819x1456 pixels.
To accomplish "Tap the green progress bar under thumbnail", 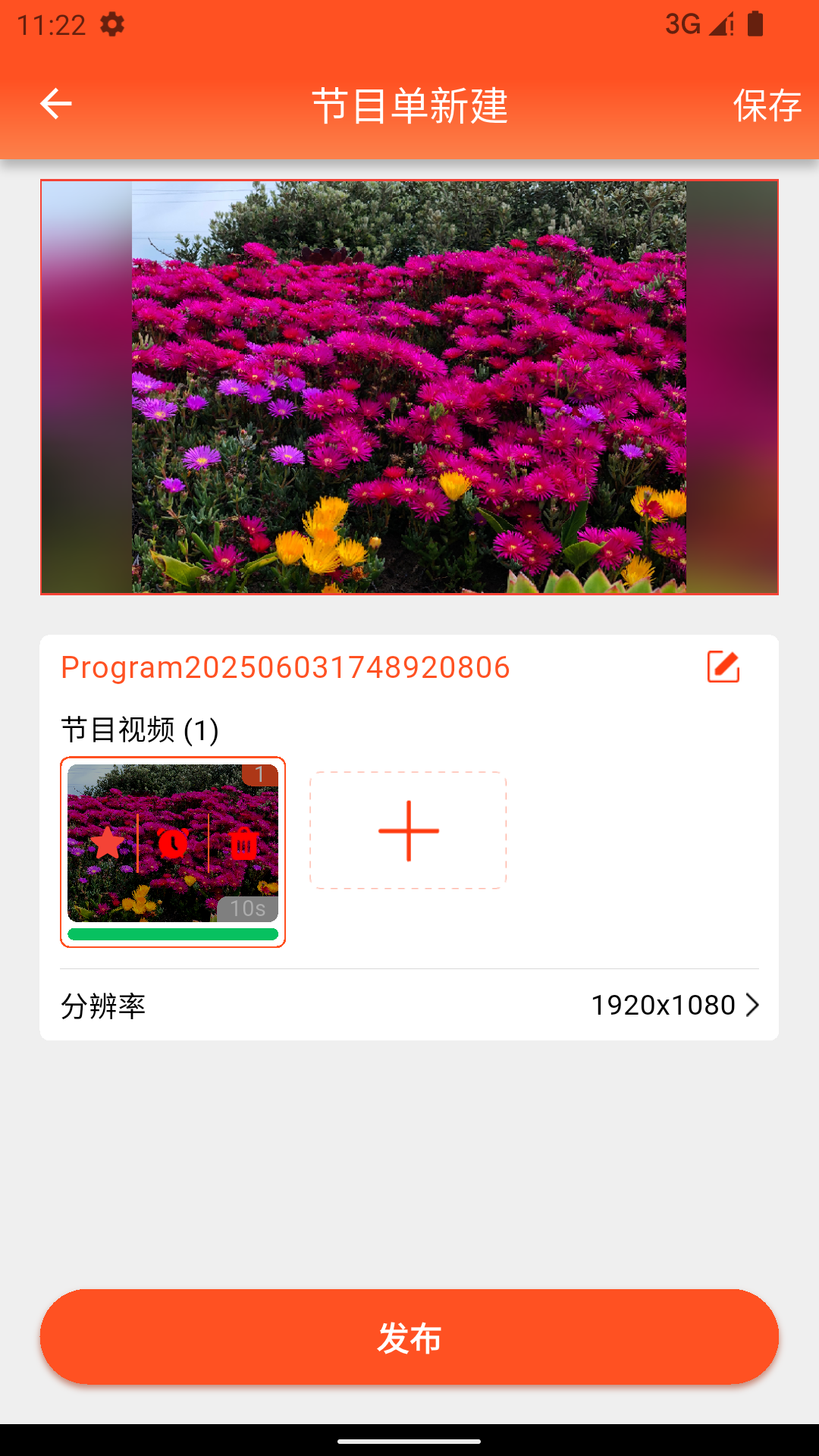I will pos(173,935).
